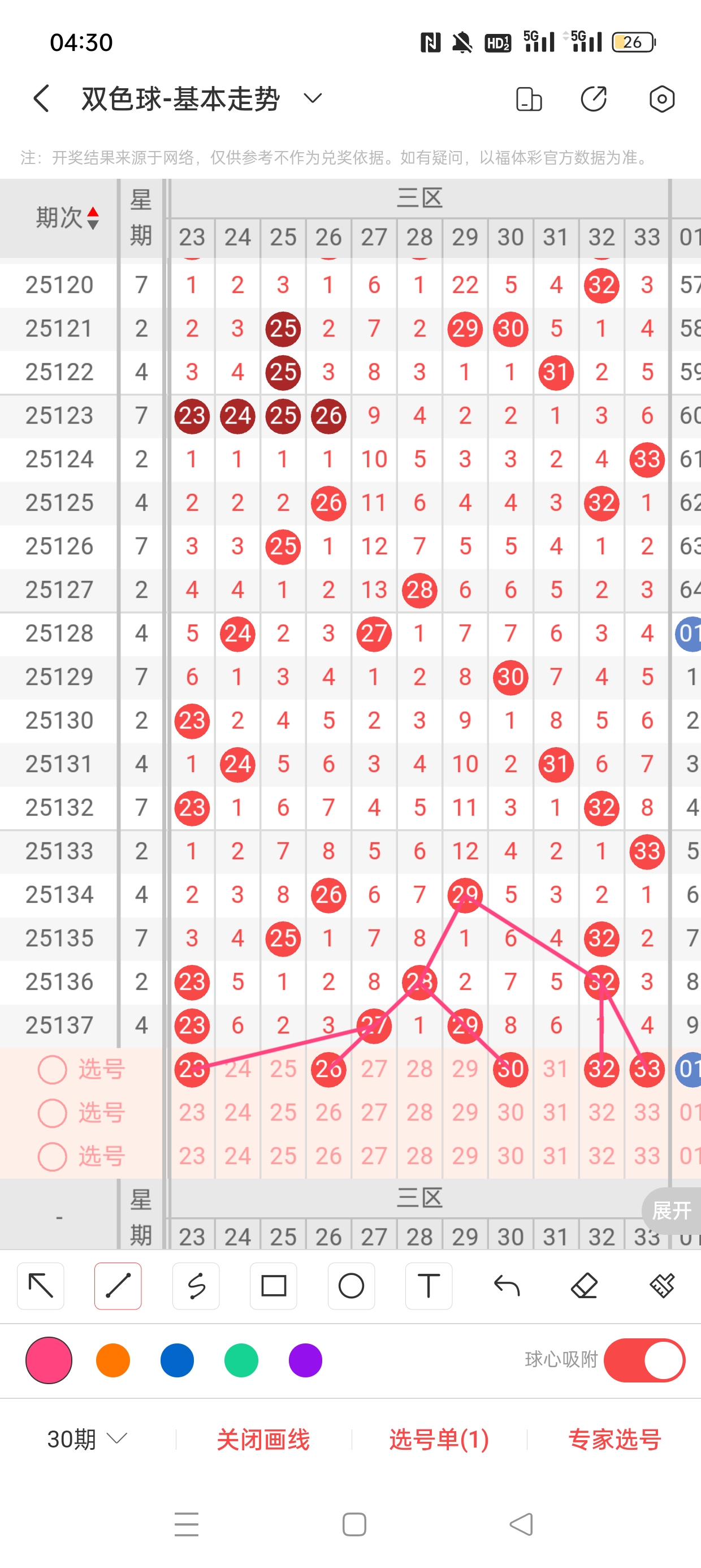Open the 双色球-基本走势 chart type dropdown

point(312,98)
